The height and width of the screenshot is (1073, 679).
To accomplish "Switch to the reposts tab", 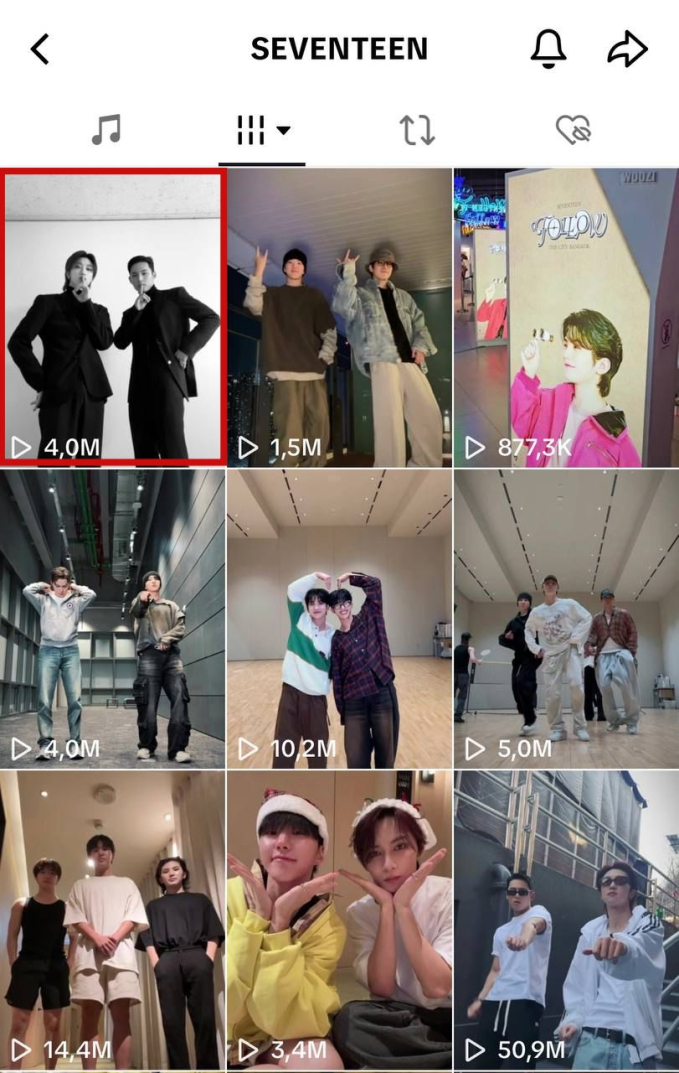I will [417, 130].
